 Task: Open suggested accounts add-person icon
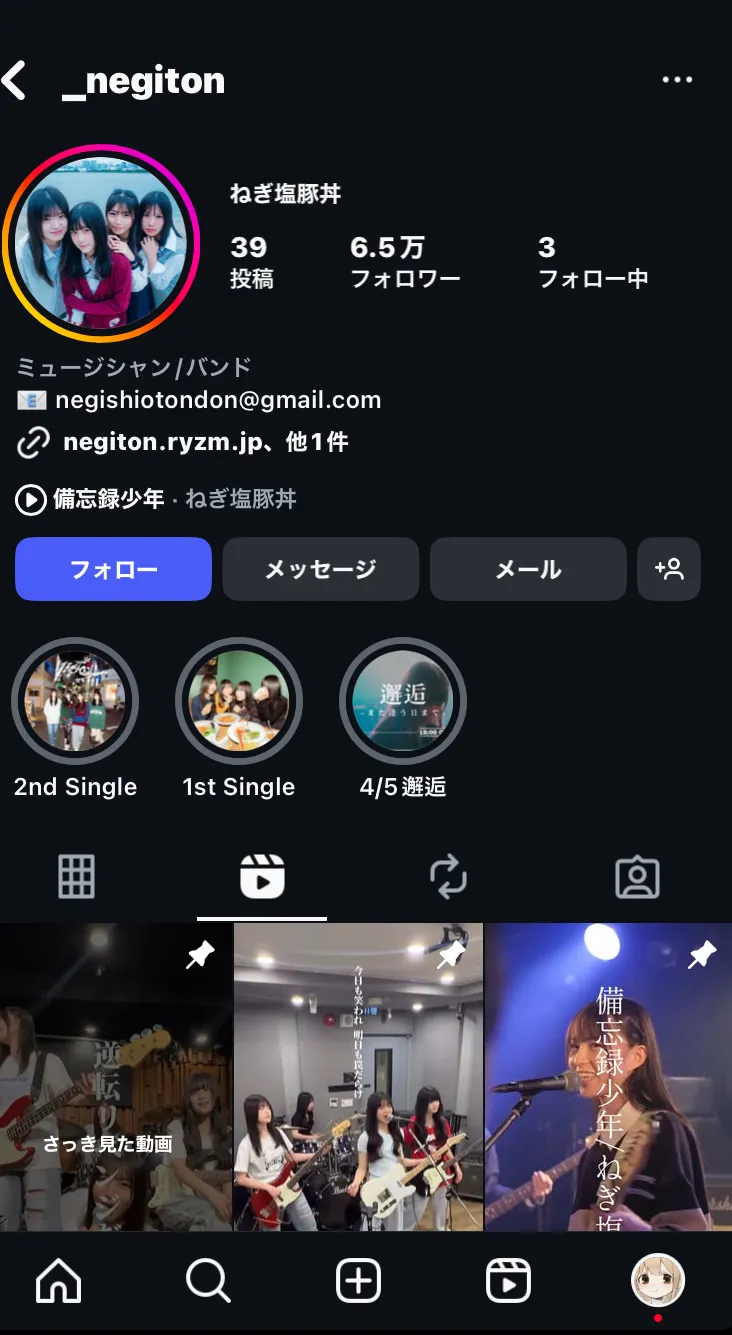click(x=669, y=569)
